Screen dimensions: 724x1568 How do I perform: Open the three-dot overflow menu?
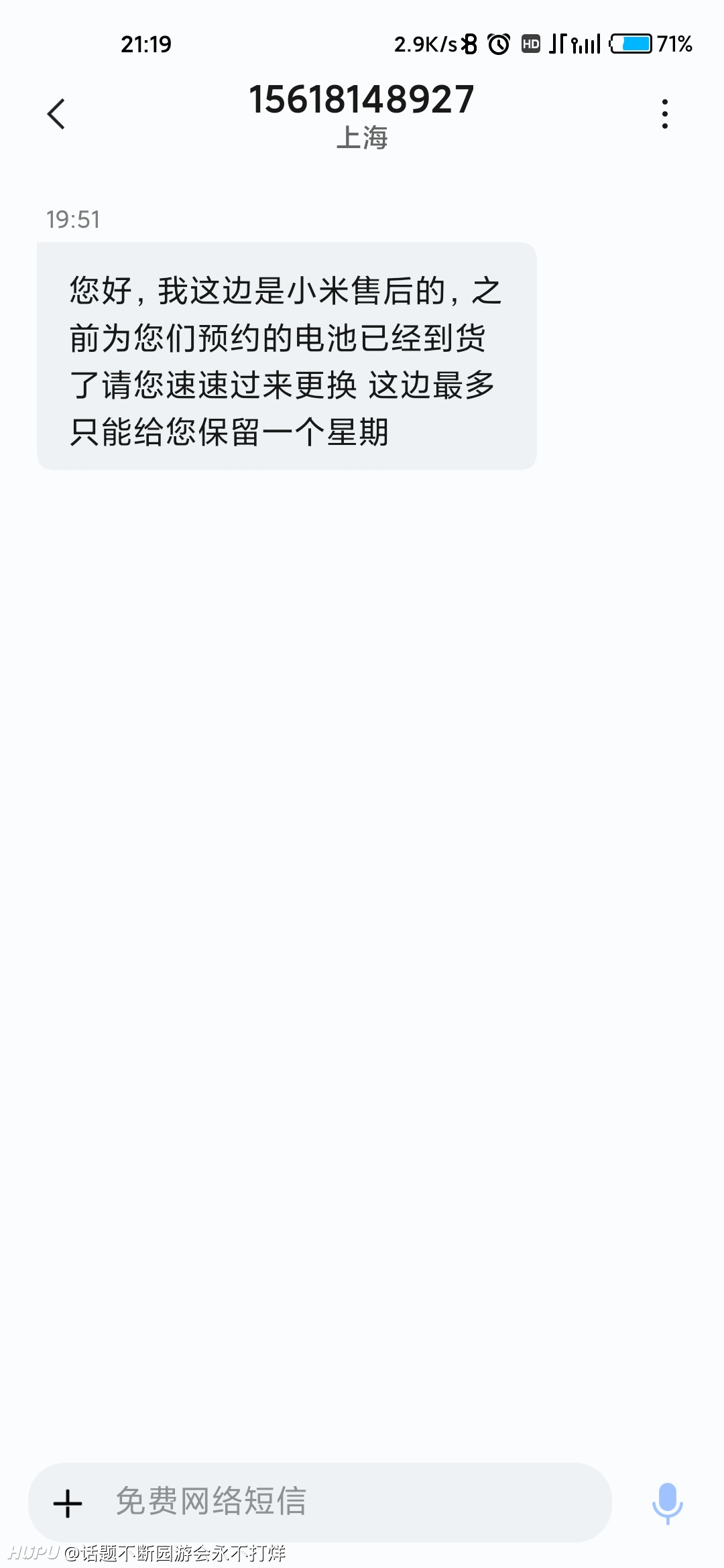point(664,114)
